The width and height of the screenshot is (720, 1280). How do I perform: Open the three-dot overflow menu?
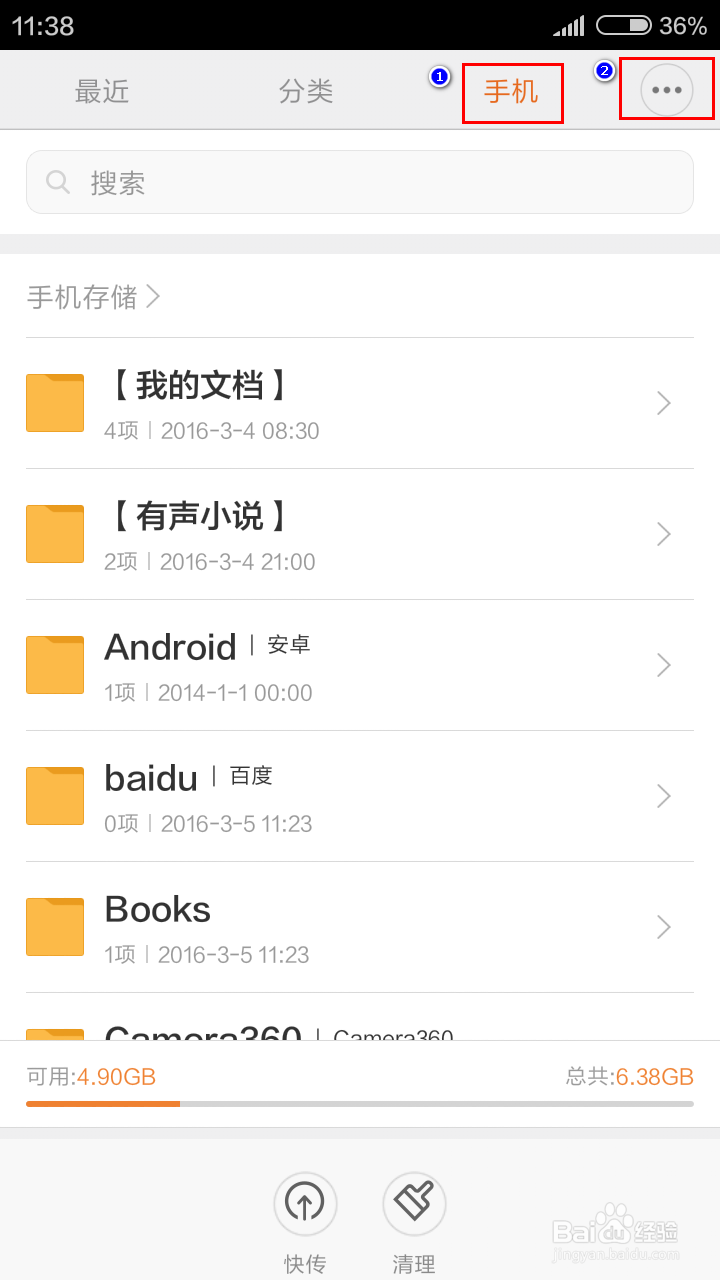click(666, 90)
